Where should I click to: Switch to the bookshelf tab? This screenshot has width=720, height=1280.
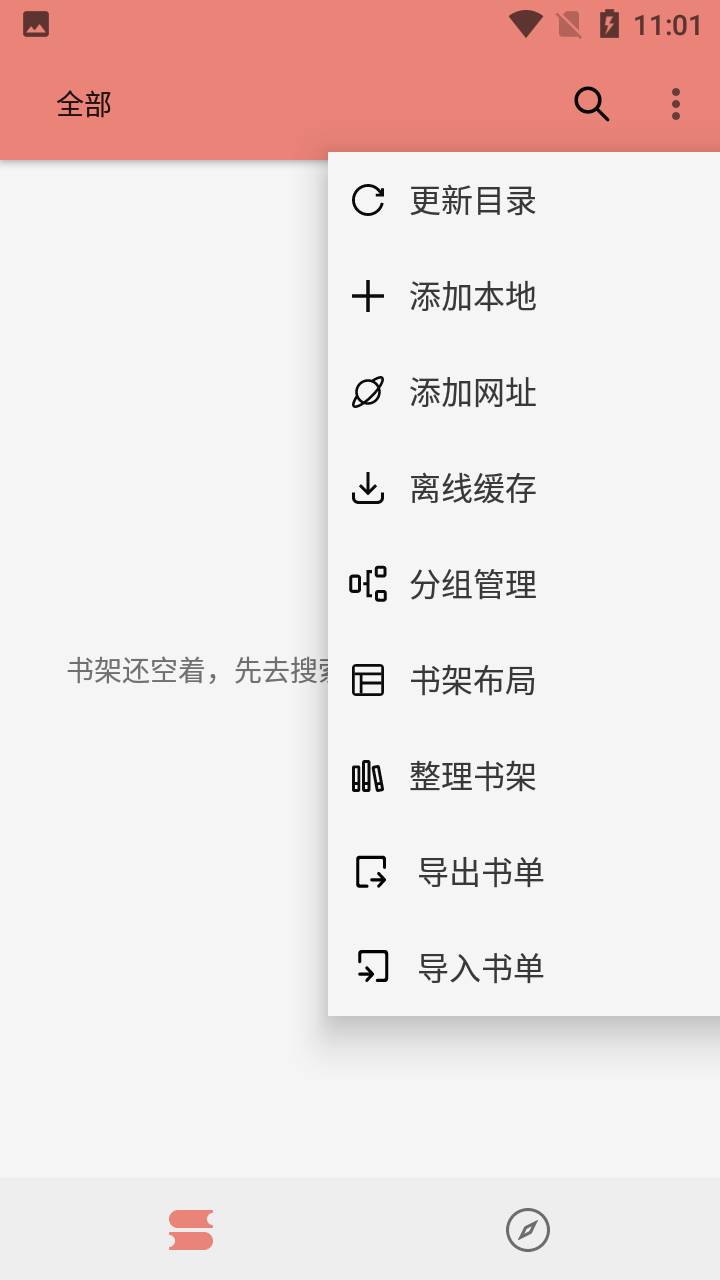[x=191, y=1230]
